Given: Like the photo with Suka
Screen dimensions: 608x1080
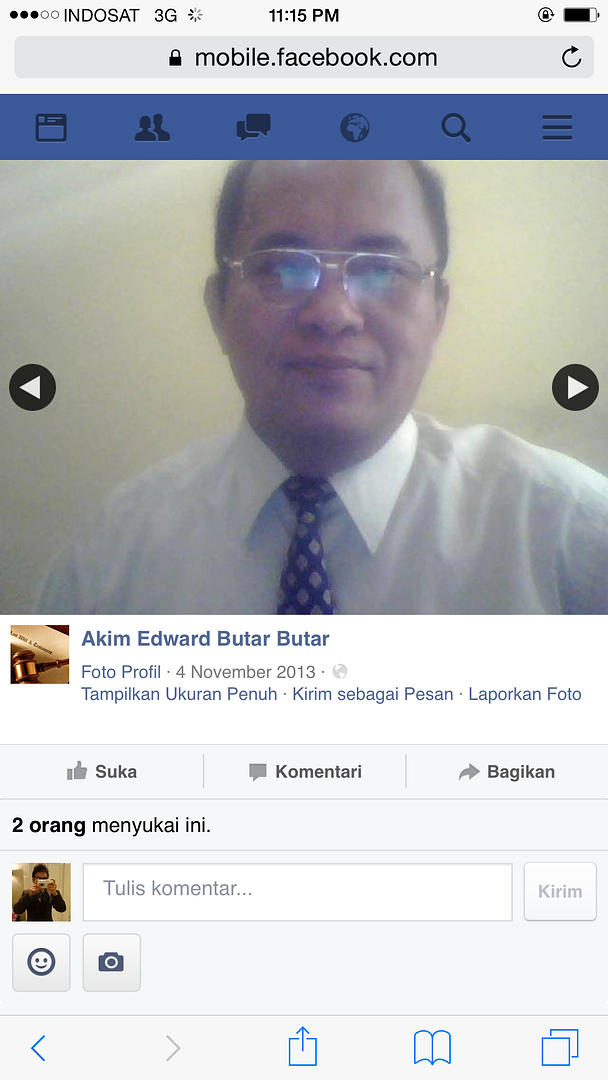Looking at the screenshot, I should pos(102,771).
